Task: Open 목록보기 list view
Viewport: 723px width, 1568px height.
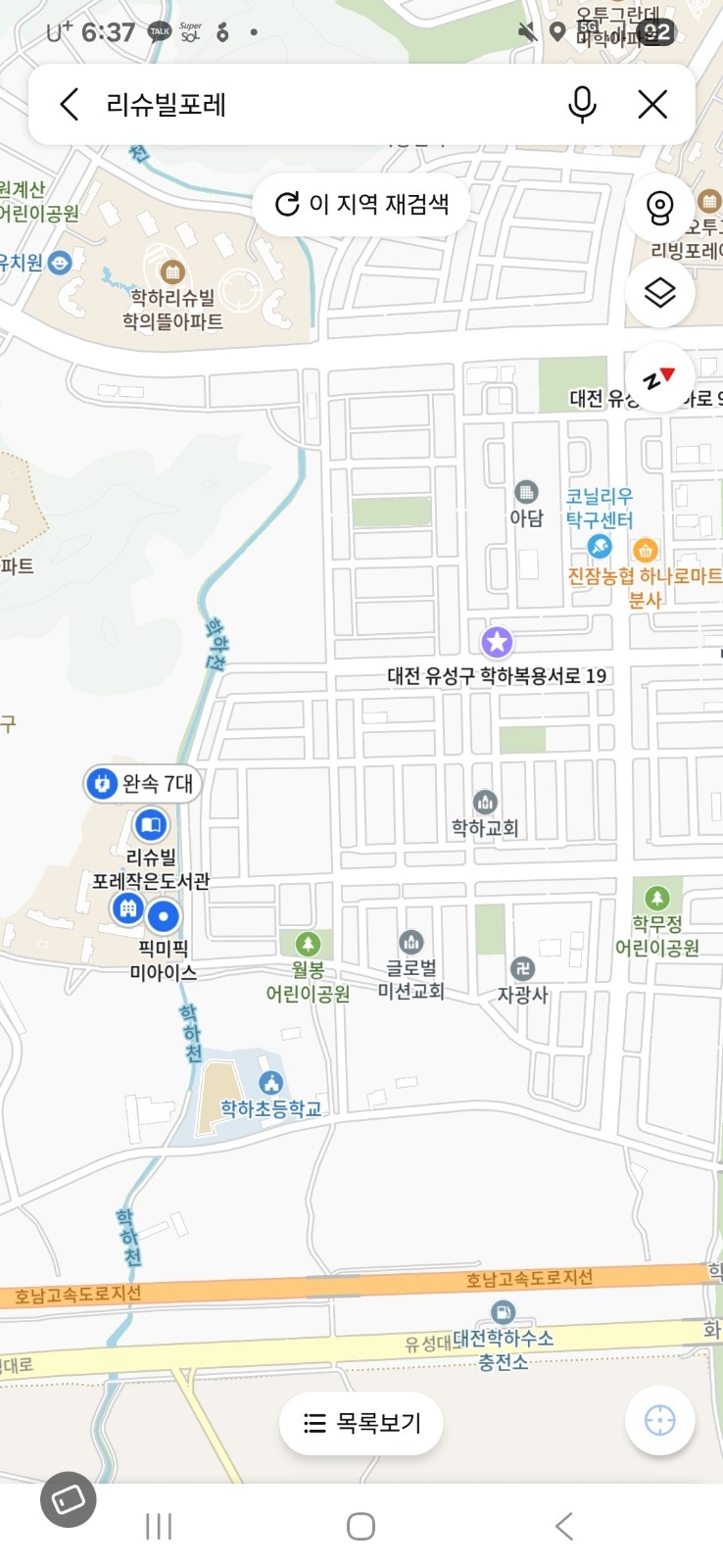Action: [x=361, y=1423]
